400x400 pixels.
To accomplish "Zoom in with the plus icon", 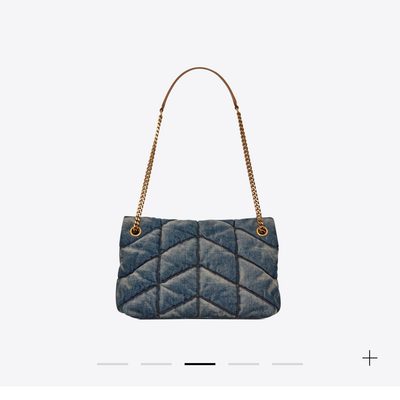I will 370,358.
